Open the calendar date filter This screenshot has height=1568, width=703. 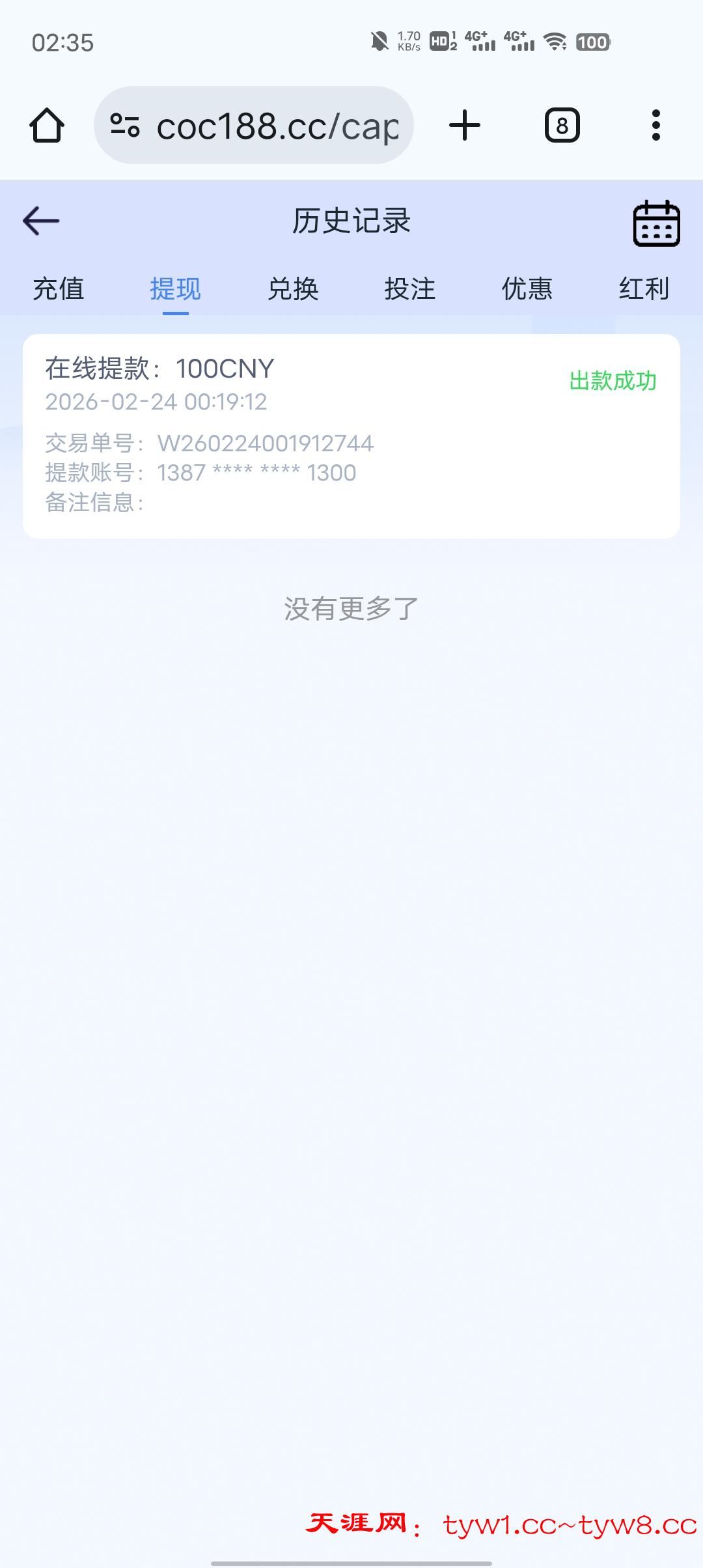[x=656, y=223]
